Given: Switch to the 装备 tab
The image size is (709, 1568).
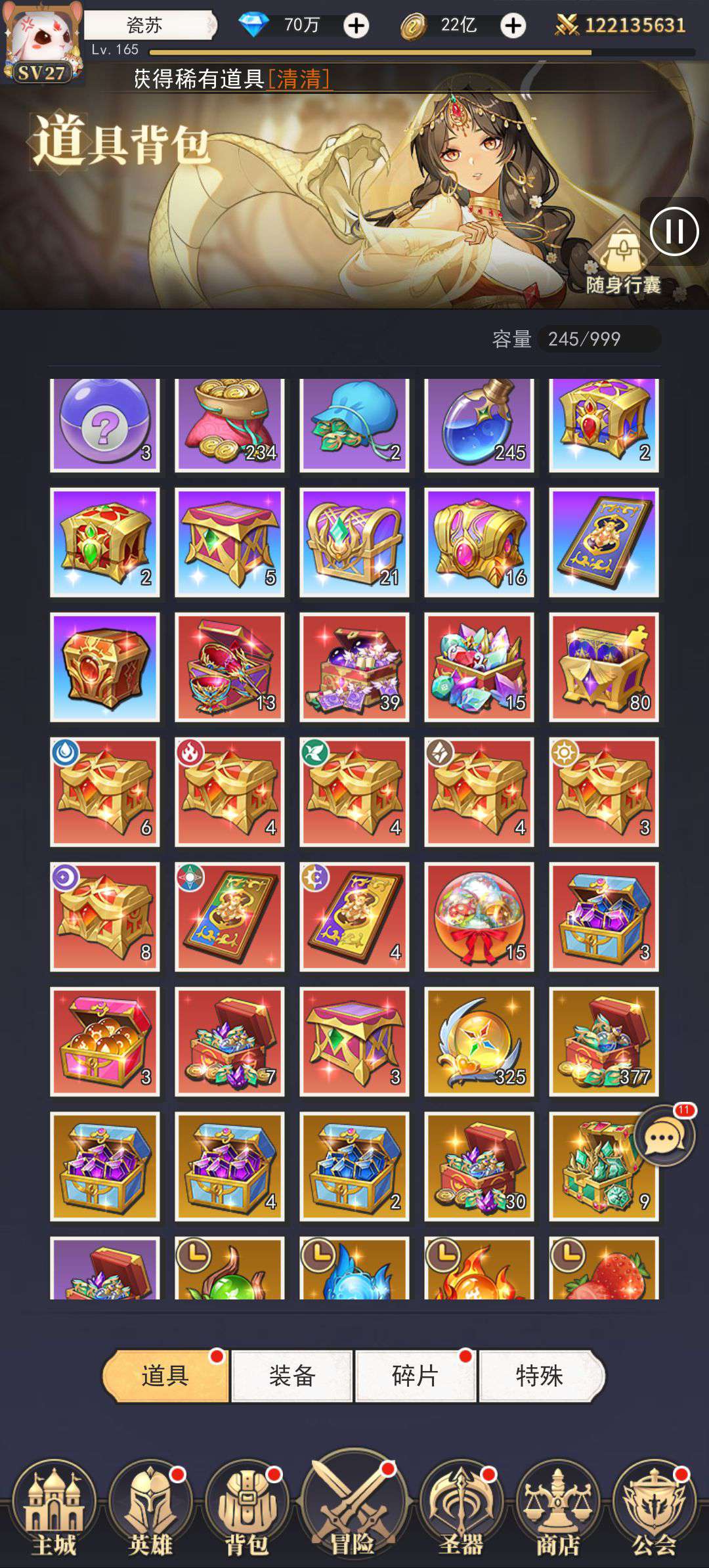Looking at the screenshot, I should pyautogui.click(x=292, y=1376).
